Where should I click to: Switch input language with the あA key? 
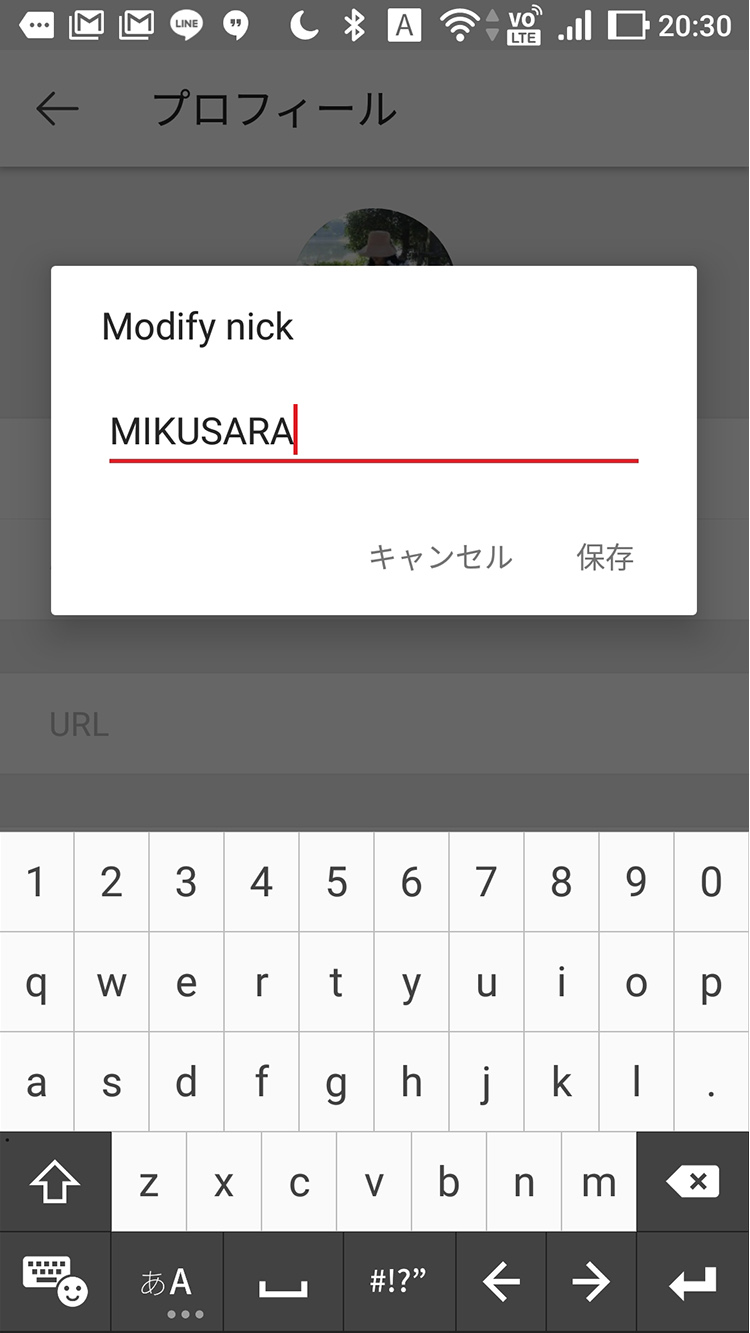pos(167,1283)
